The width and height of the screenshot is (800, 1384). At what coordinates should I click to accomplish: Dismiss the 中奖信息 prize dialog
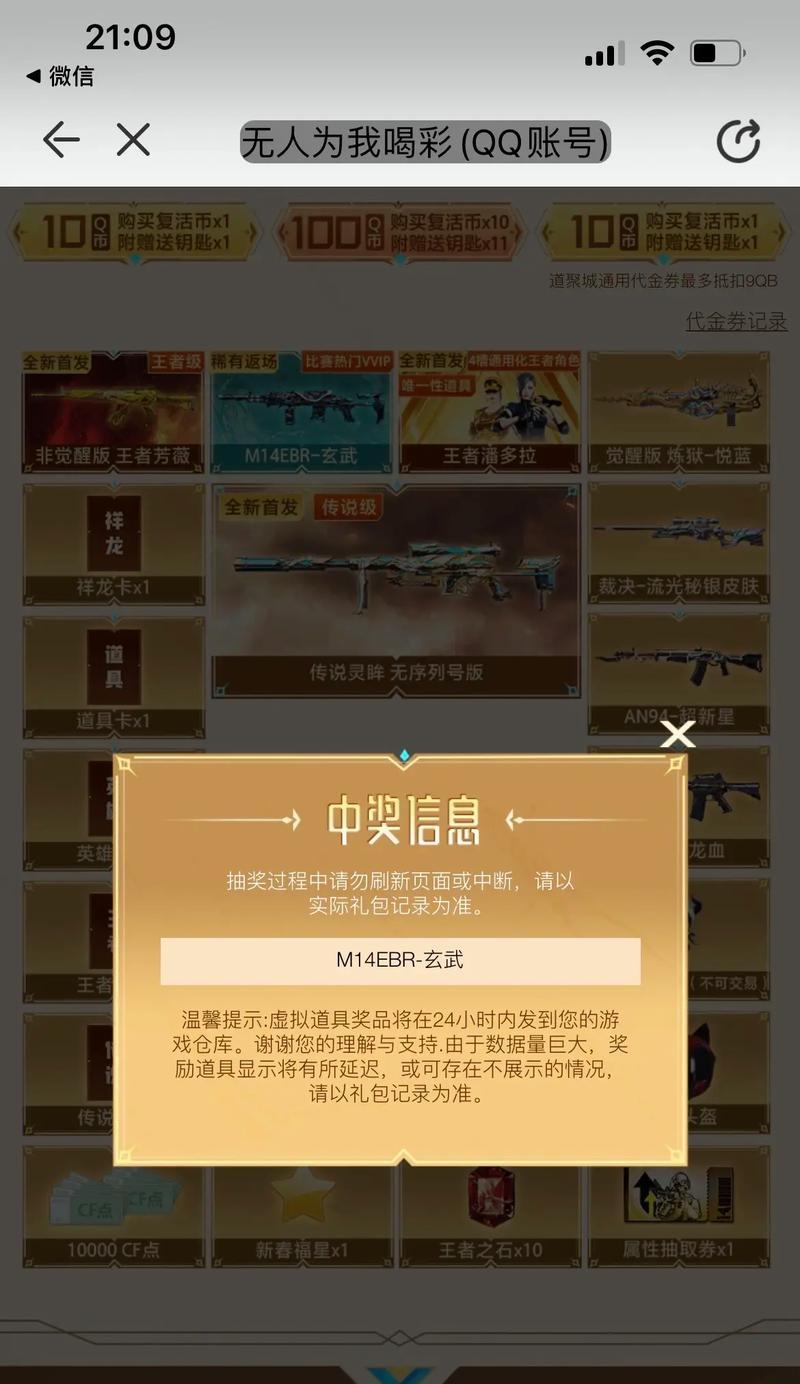(x=678, y=735)
